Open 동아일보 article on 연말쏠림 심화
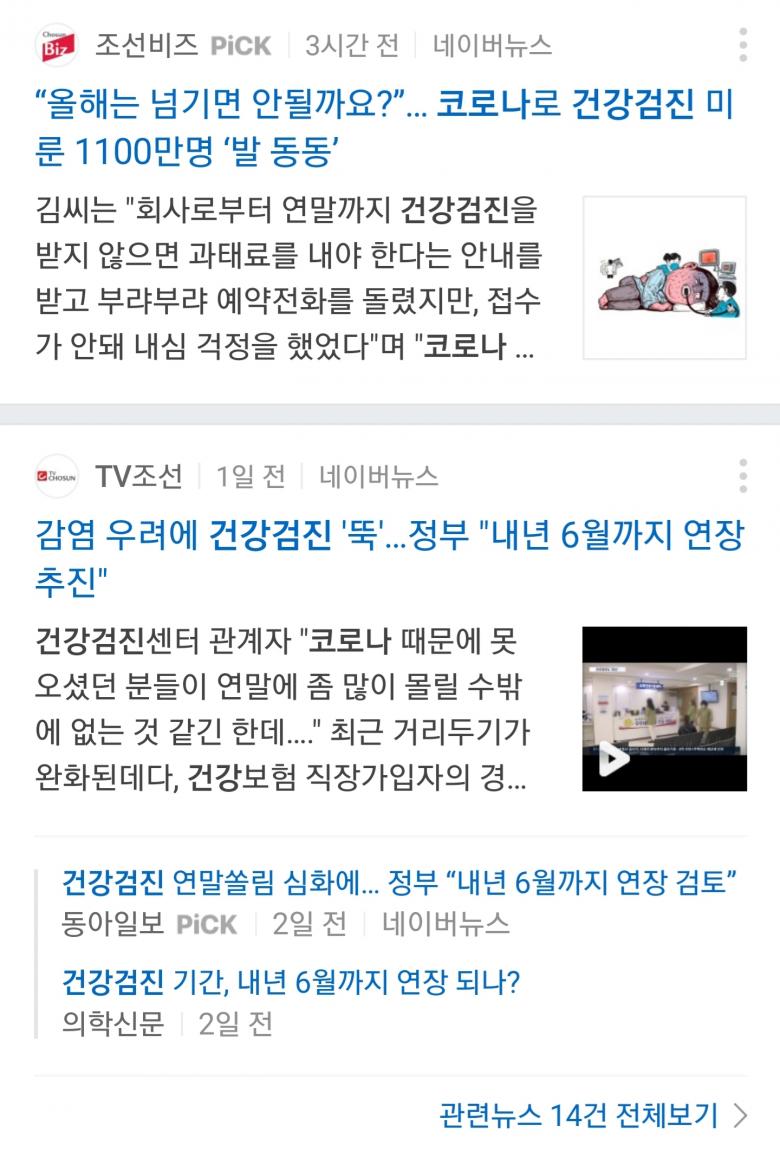 coord(399,883)
